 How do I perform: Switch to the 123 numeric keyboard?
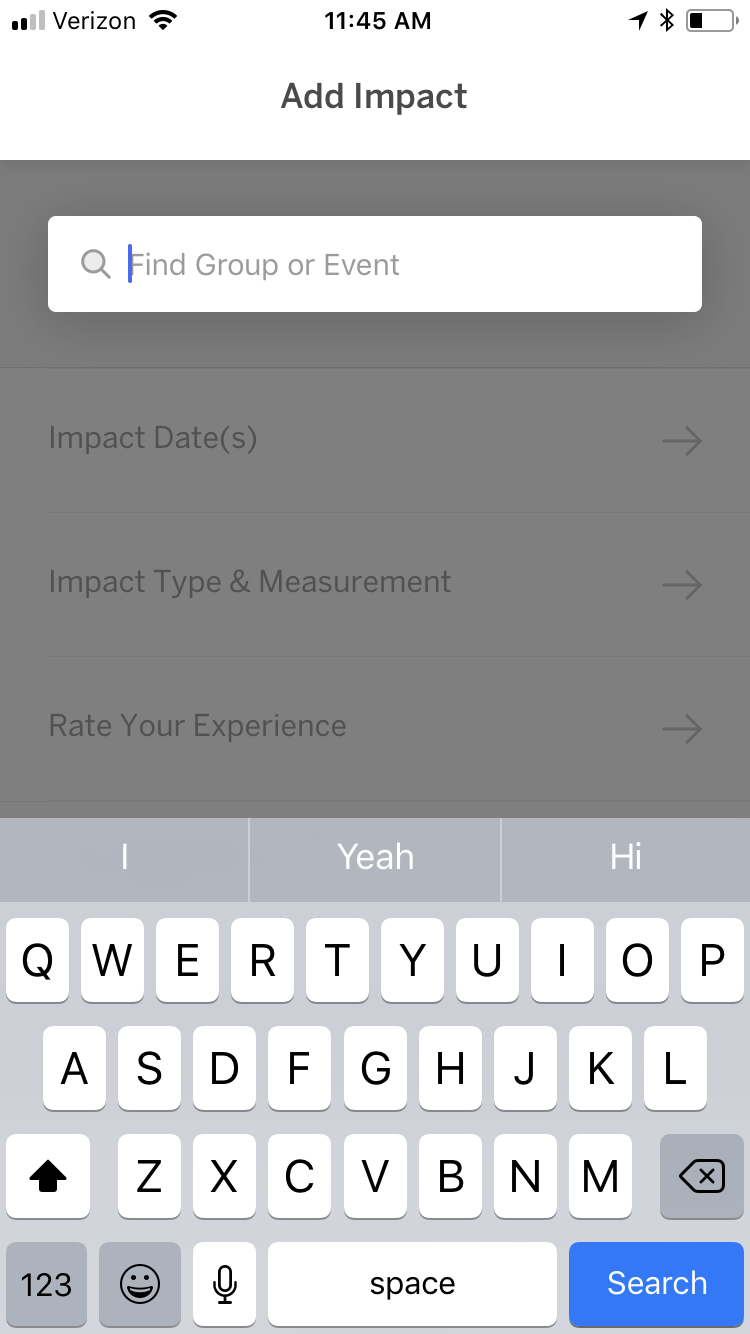click(x=46, y=1283)
